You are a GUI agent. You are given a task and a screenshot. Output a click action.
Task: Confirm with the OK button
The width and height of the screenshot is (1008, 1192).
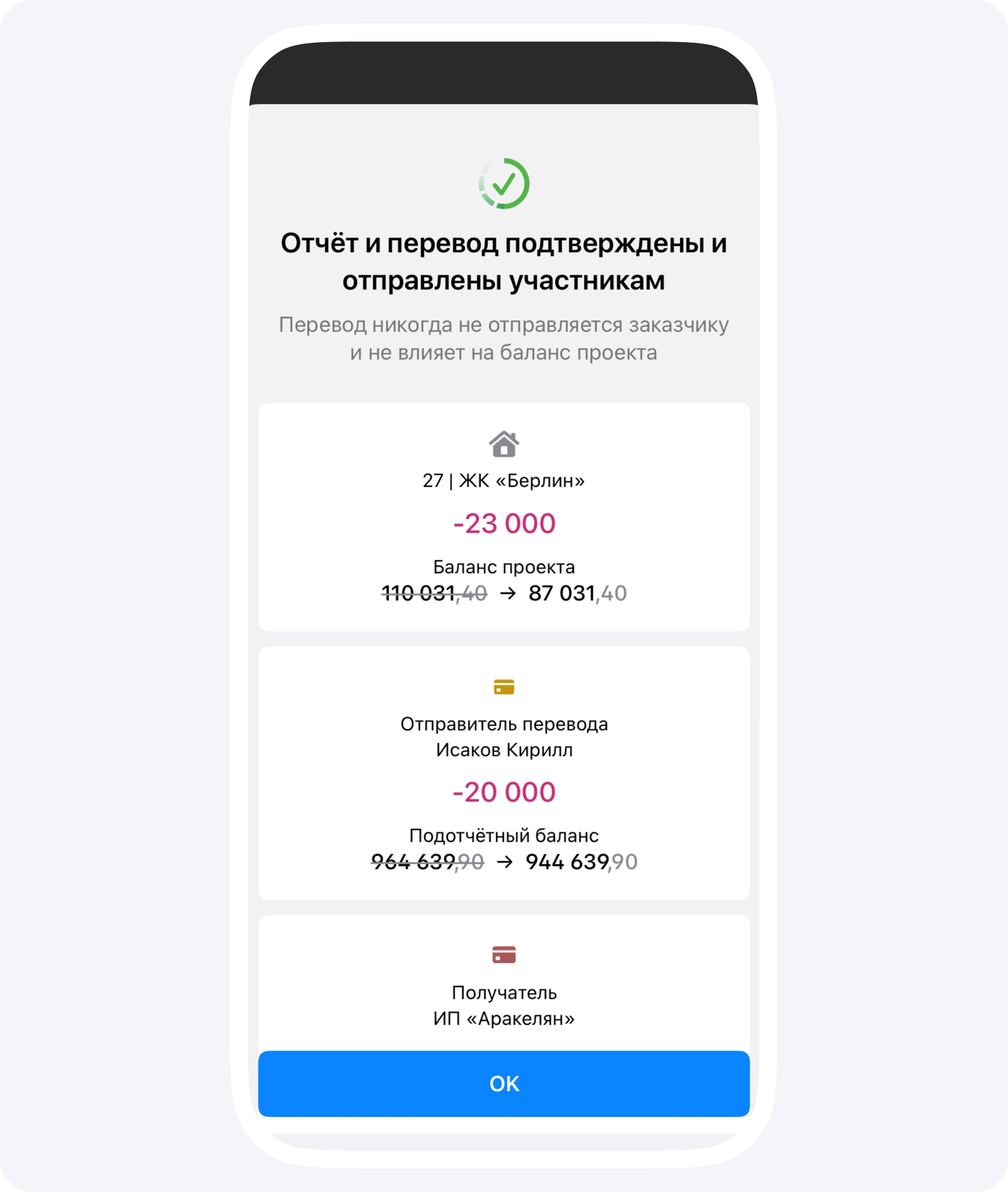tap(503, 1083)
